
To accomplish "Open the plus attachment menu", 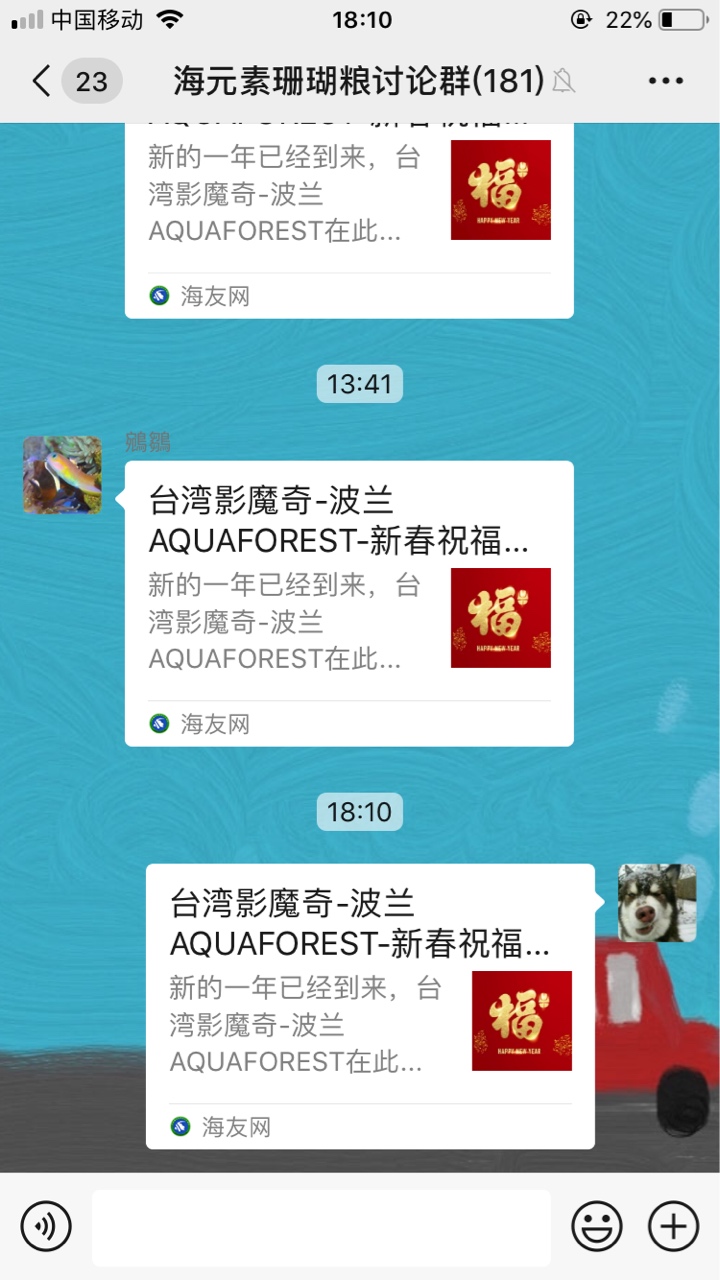I will click(673, 1226).
